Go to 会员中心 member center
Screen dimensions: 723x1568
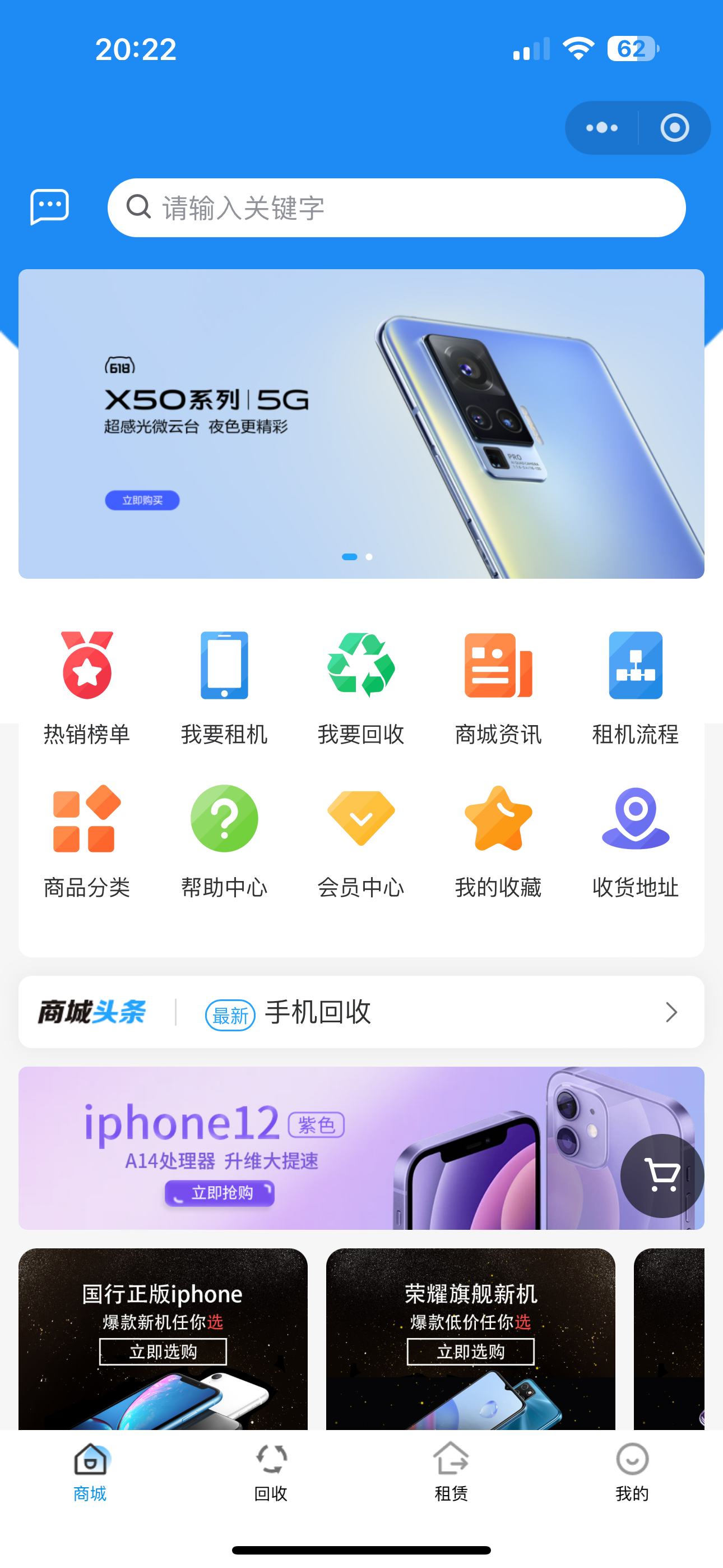click(361, 841)
